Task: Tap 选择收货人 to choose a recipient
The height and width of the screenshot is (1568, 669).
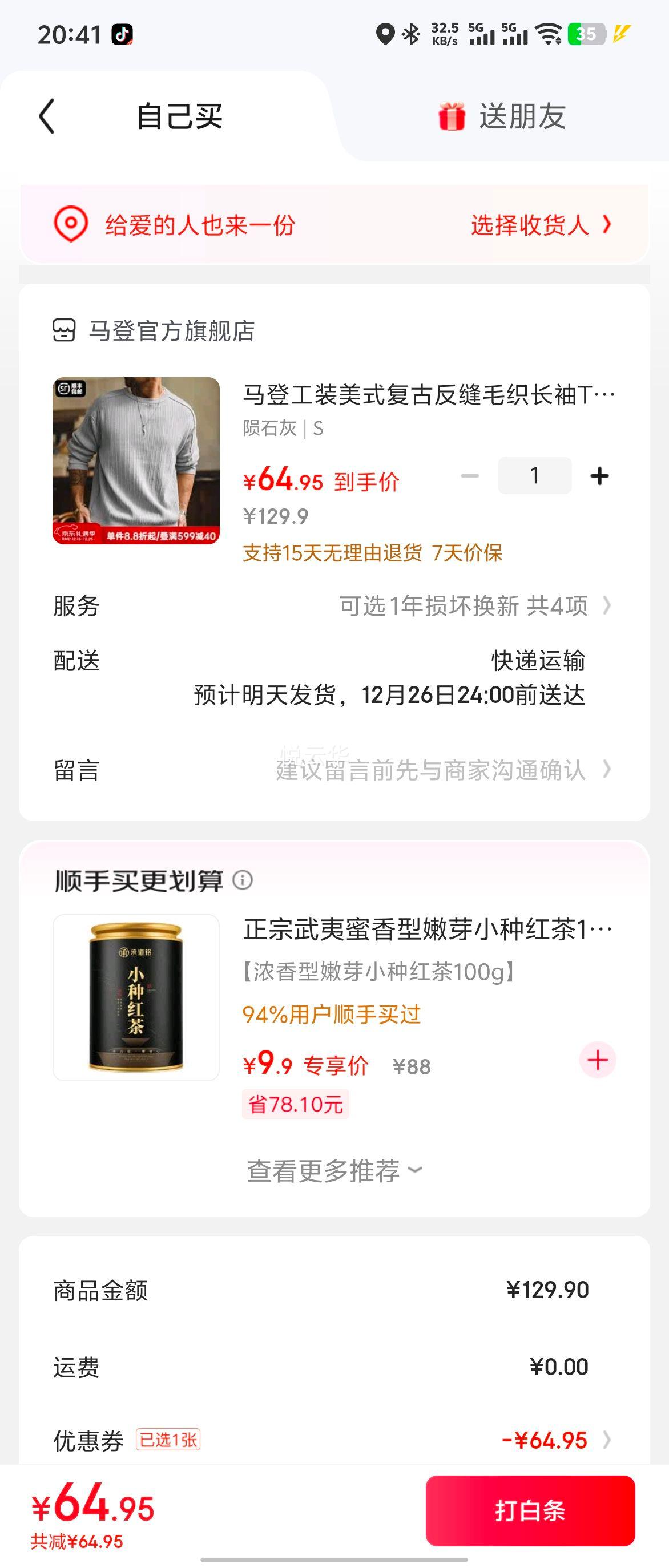Action: point(539,225)
